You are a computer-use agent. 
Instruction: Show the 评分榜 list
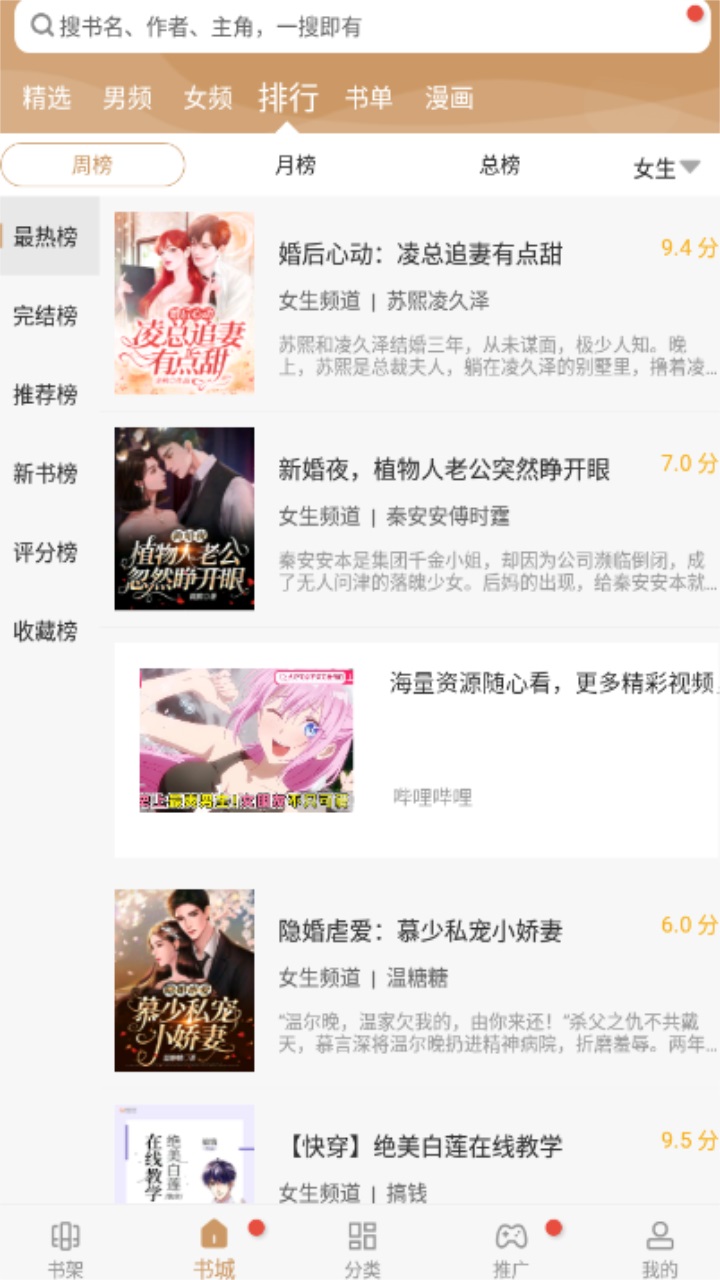[45, 552]
